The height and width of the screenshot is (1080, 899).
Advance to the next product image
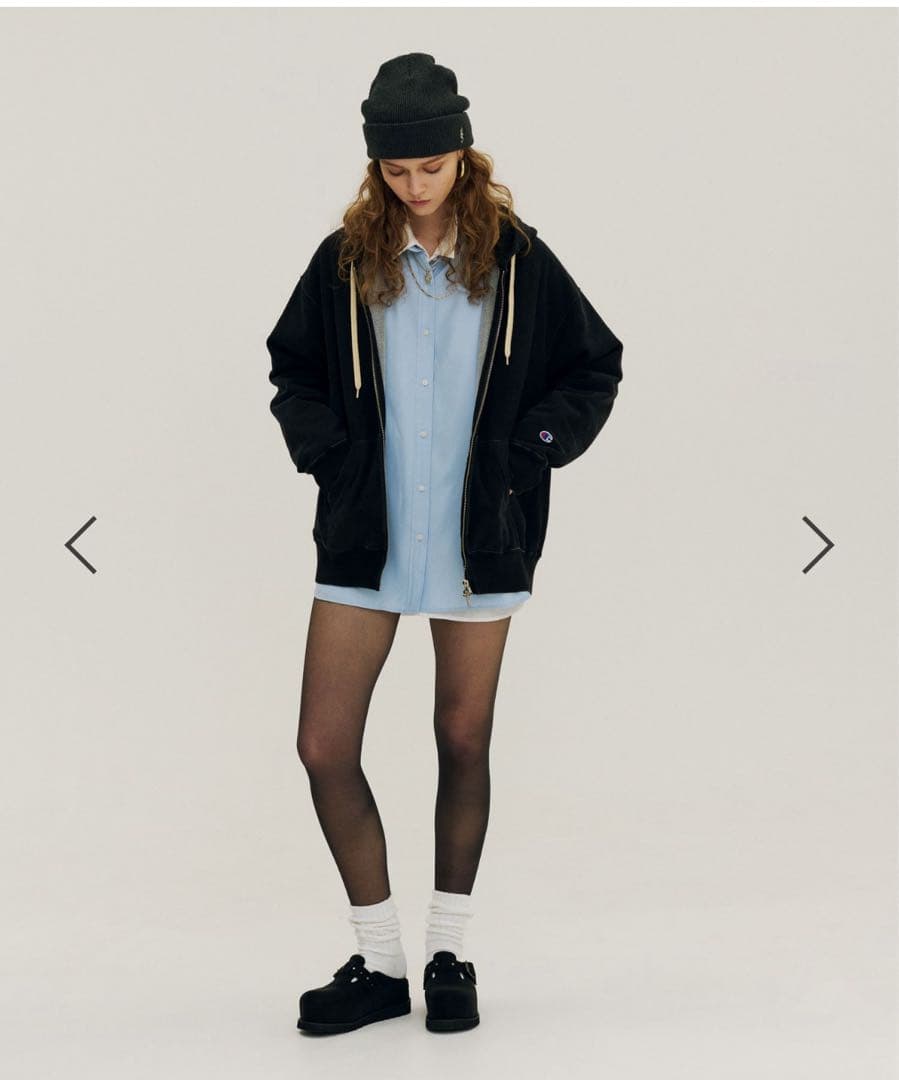point(817,545)
